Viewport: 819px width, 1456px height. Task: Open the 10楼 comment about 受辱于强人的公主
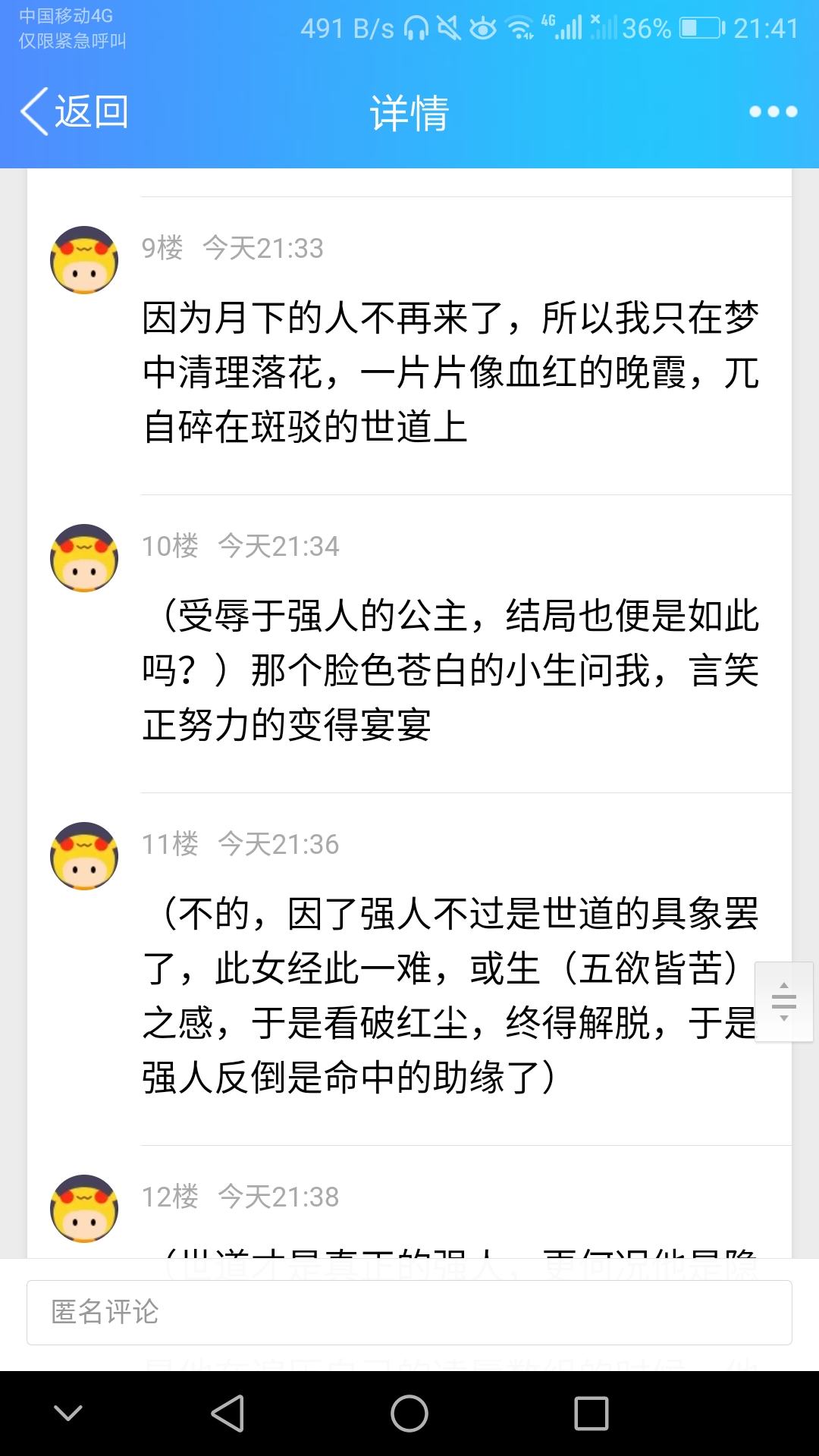tap(450, 670)
